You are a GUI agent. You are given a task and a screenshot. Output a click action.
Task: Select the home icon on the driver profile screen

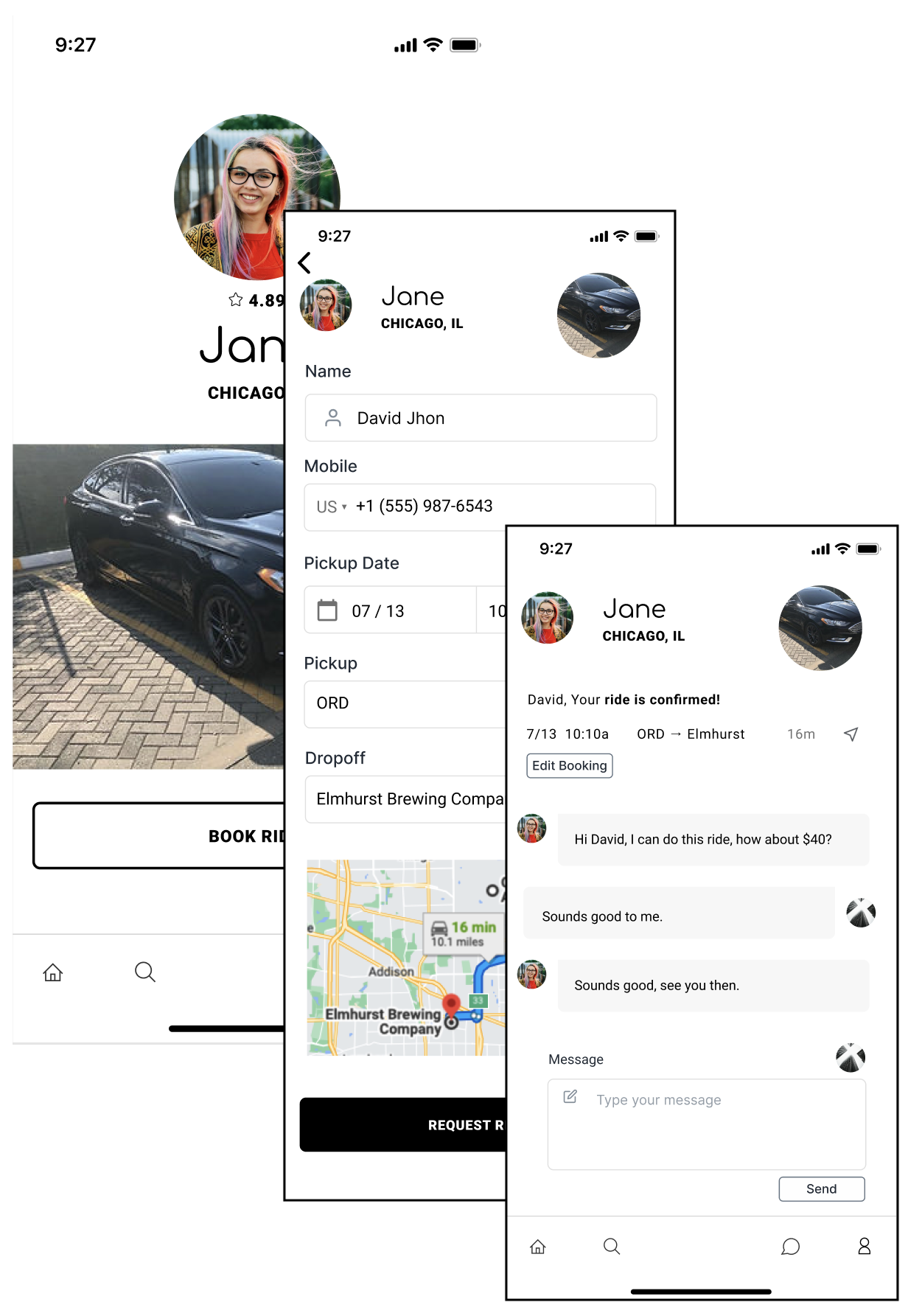click(x=52, y=972)
